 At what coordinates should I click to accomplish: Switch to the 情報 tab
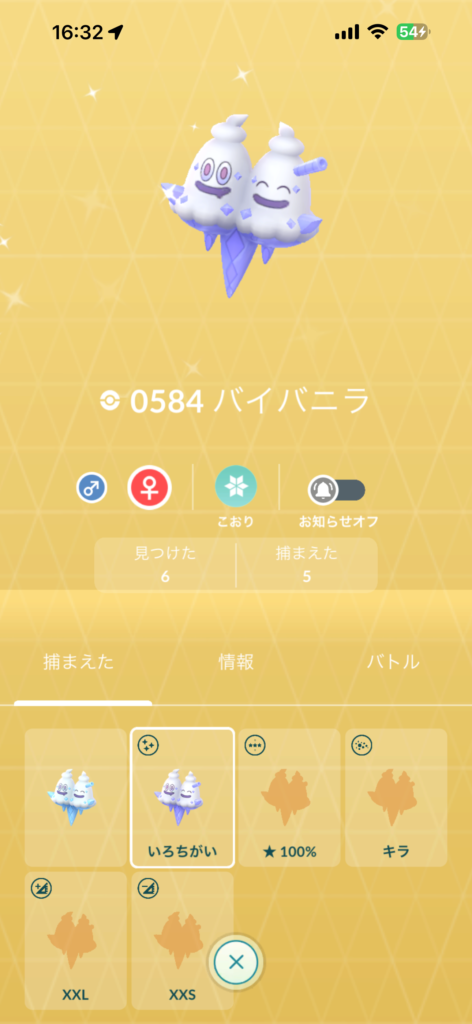coord(236,662)
